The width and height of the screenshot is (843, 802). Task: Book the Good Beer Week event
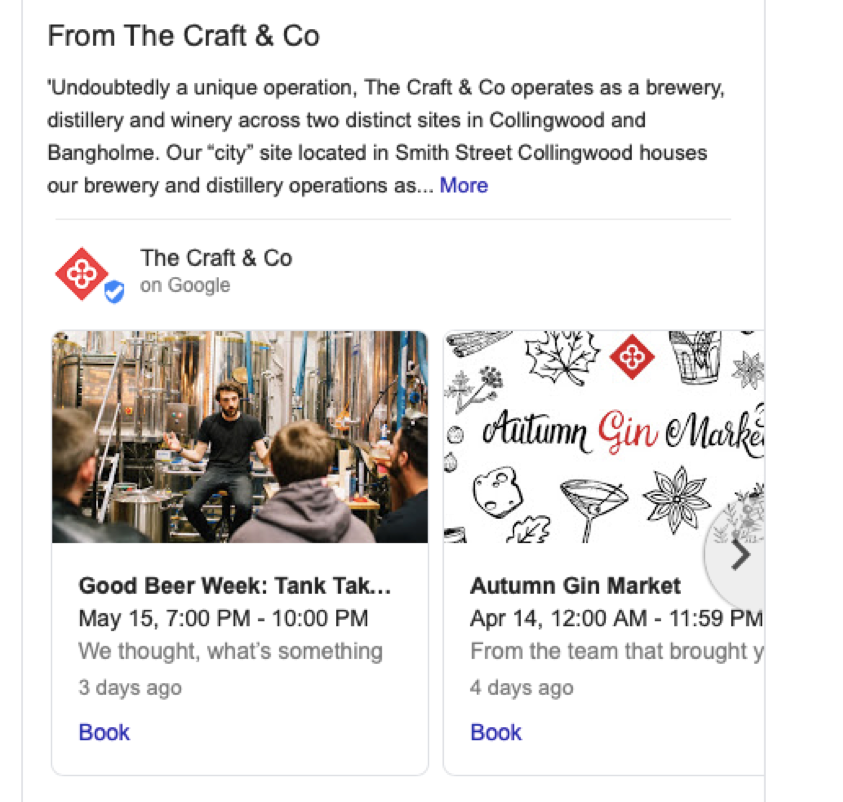(104, 732)
